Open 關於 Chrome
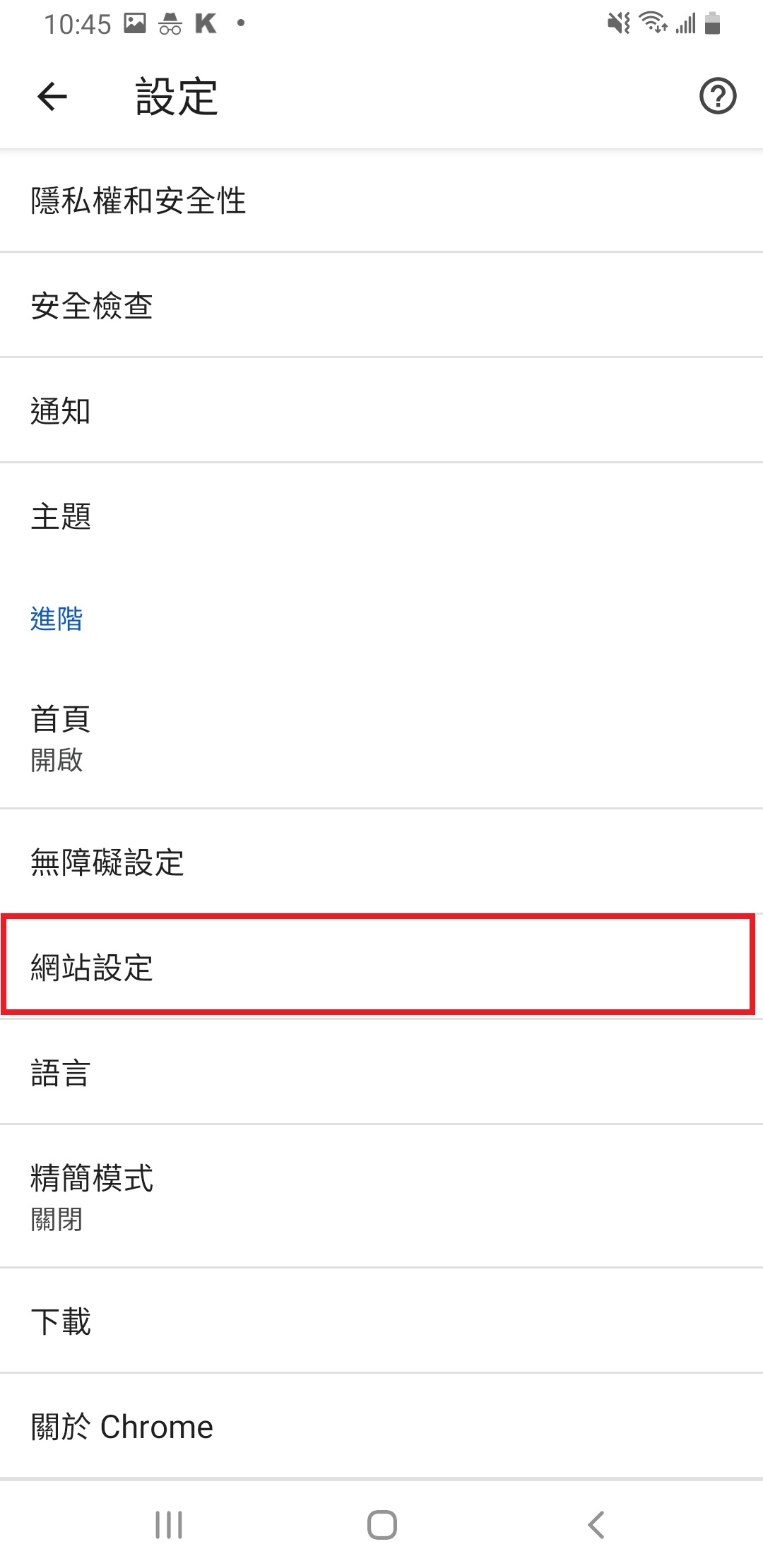763x1568 pixels. pos(381,1426)
